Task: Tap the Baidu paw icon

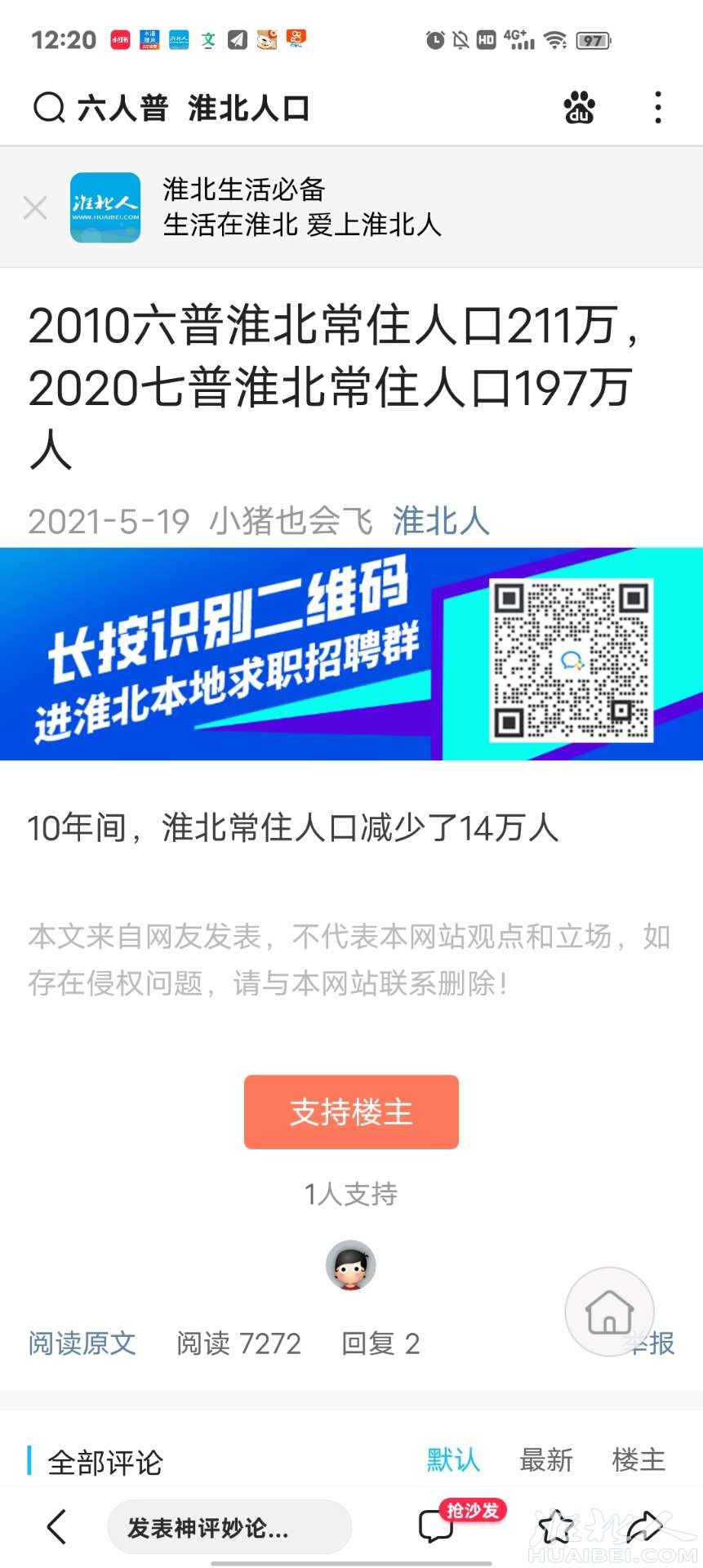Action: [x=580, y=107]
